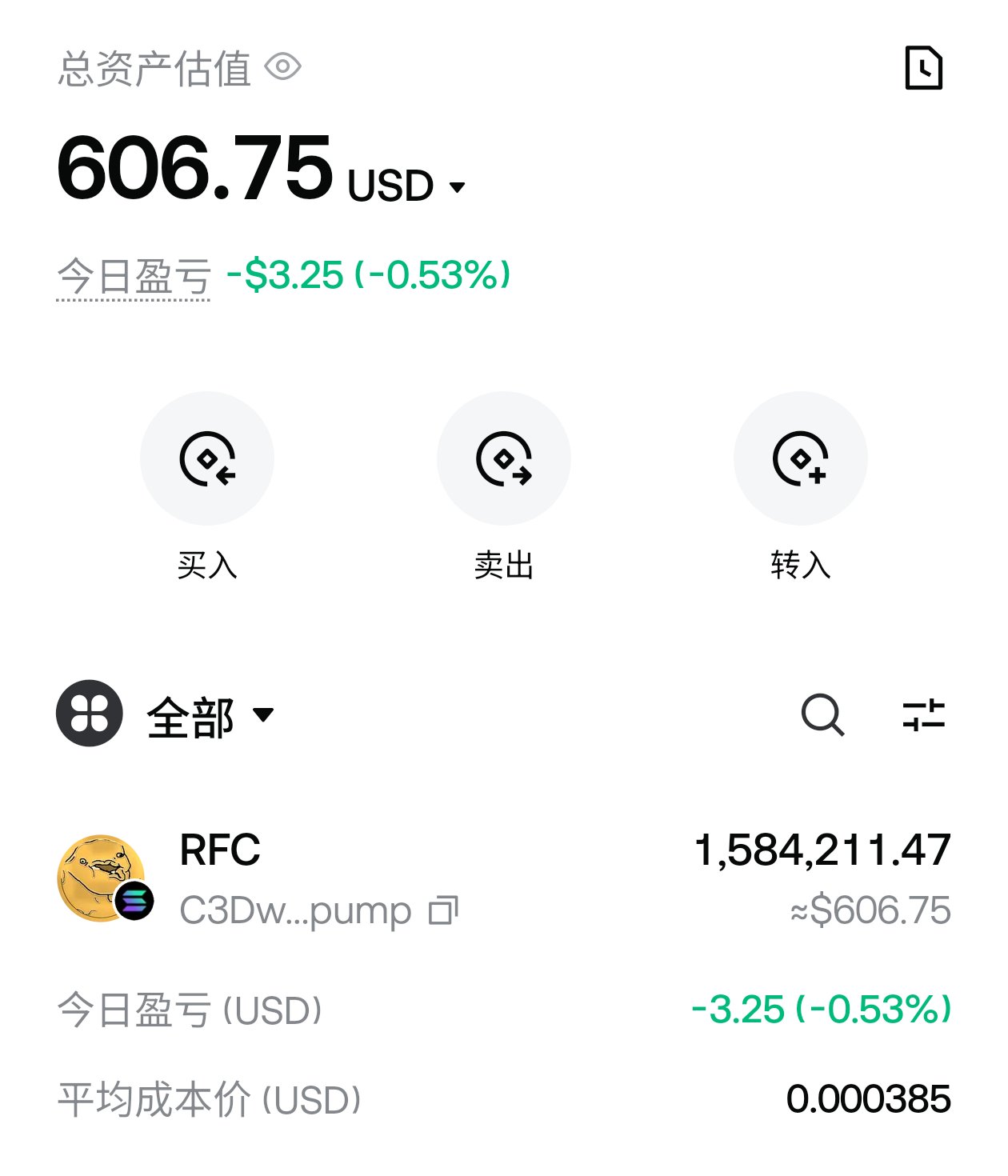Viewport: 1008px width, 1176px height.
Task: Open the asset filter settings icon
Action: tap(924, 714)
